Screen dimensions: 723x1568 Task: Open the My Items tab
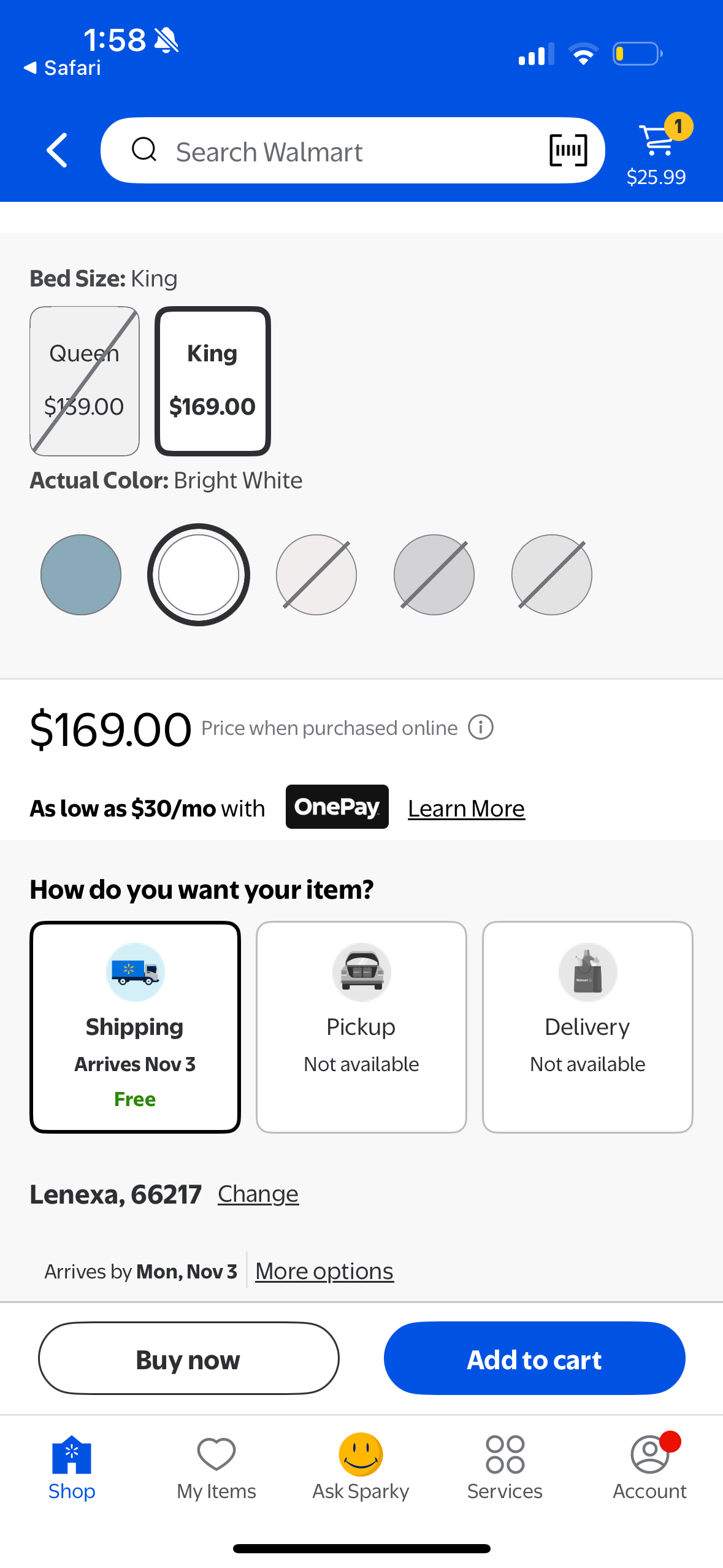pyautogui.click(x=216, y=1467)
